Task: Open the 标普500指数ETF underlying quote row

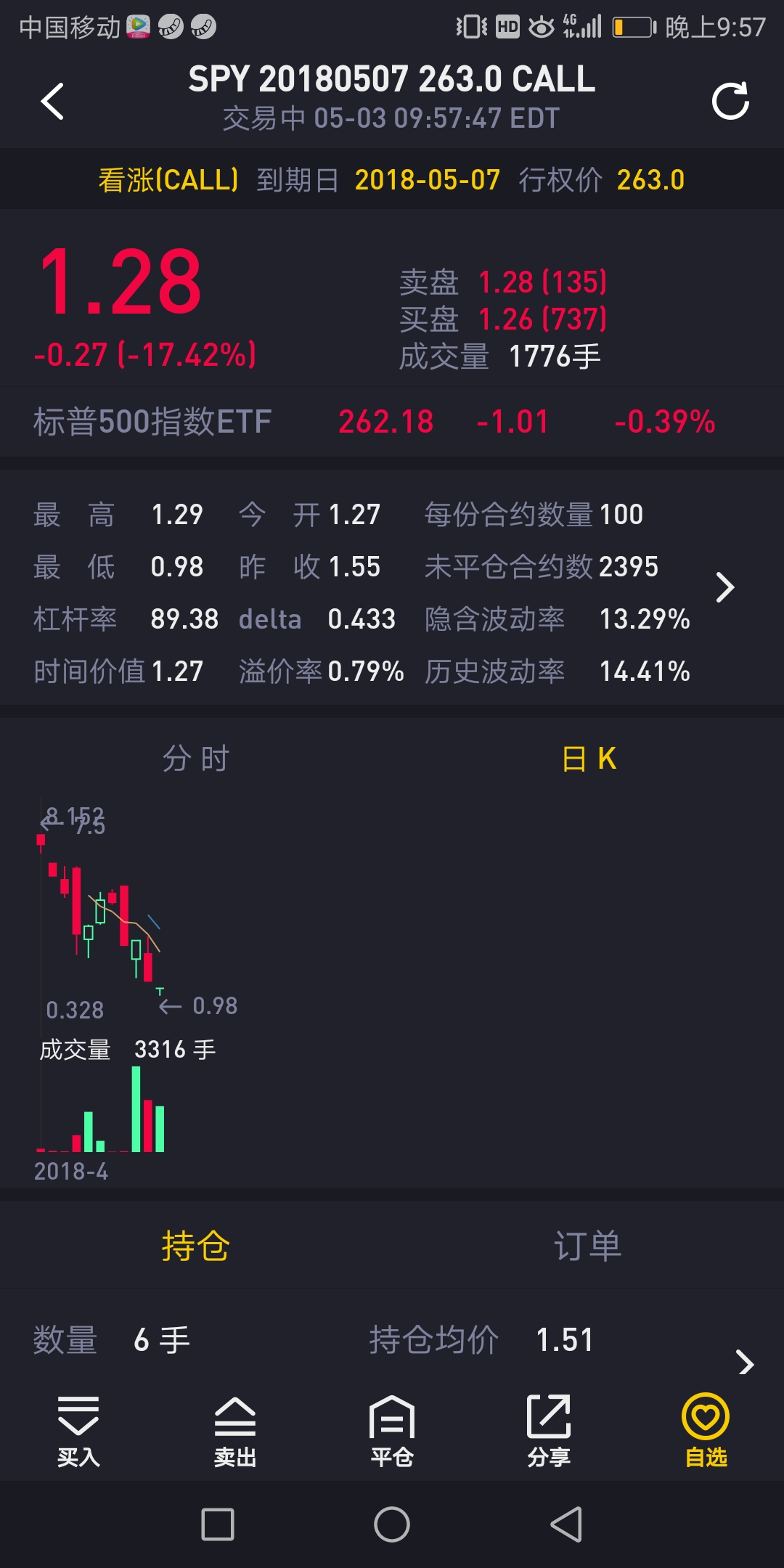Action: click(392, 422)
